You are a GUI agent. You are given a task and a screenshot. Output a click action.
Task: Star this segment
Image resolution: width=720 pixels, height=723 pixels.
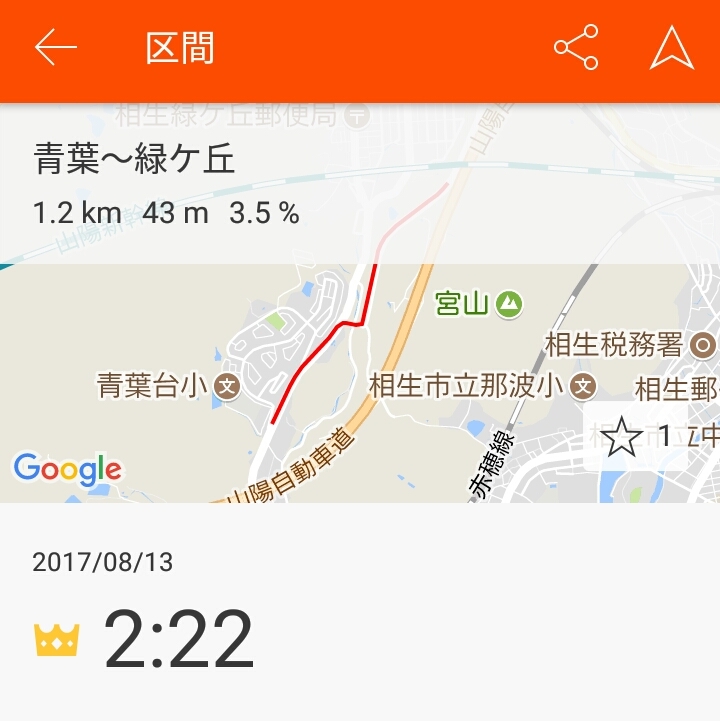coord(622,437)
